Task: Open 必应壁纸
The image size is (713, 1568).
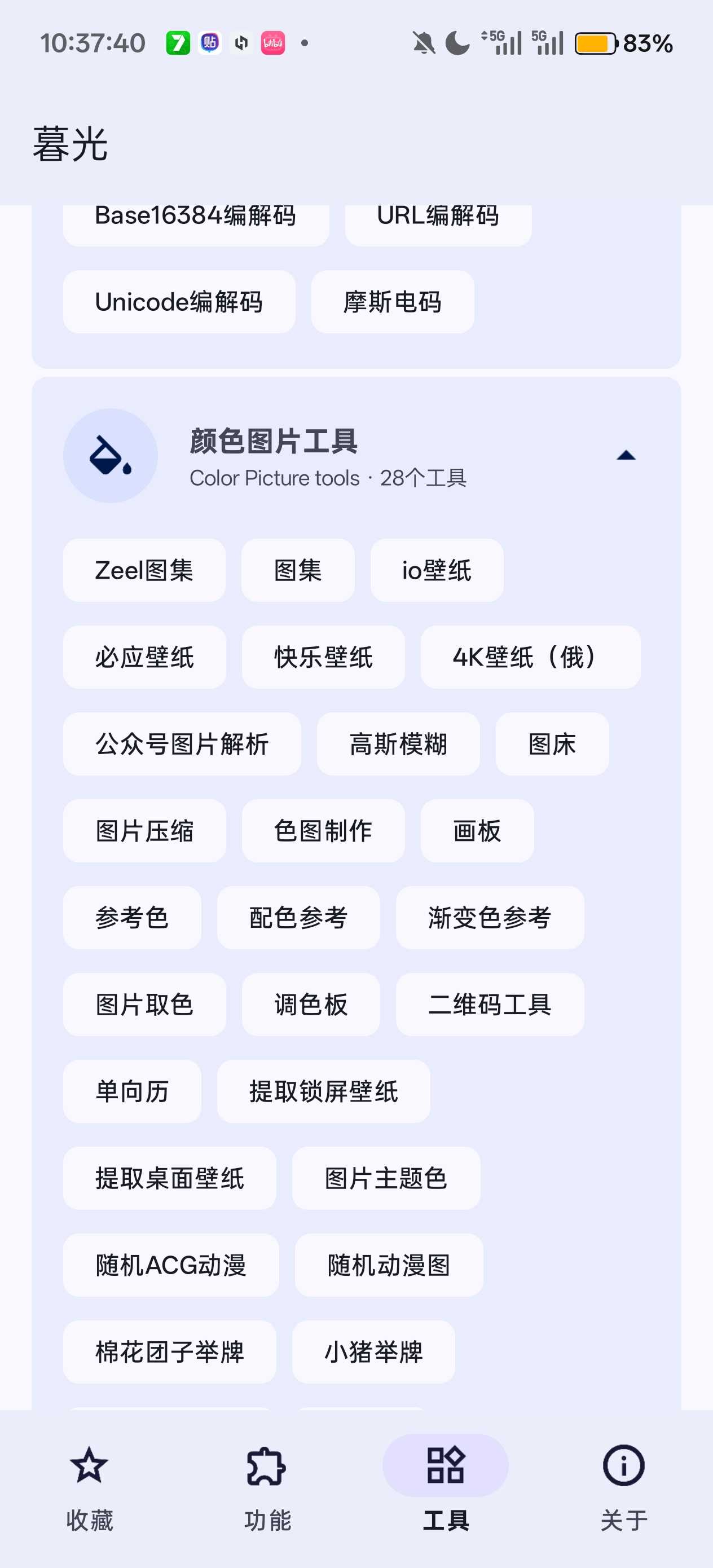Action: click(144, 658)
